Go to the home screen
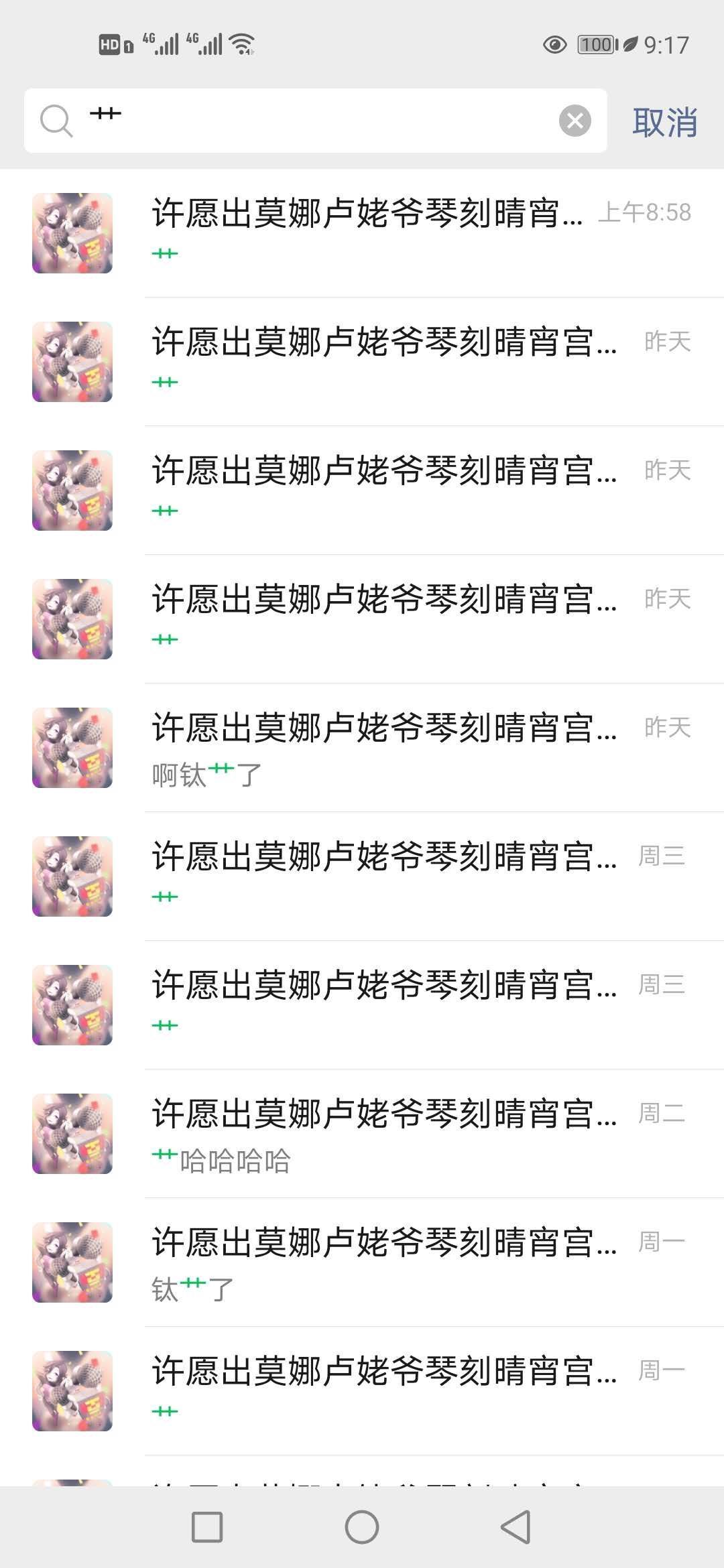724x1568 pixels. (x=362, y=1527)
